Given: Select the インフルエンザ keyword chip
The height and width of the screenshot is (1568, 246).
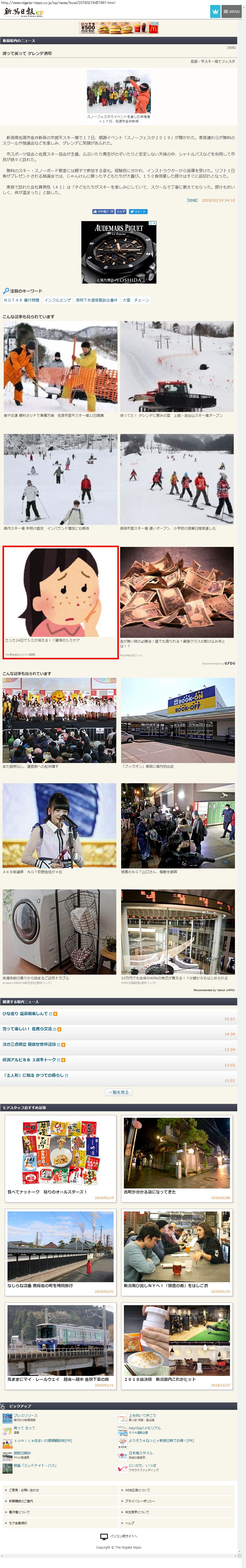Looking at the screenshot, I should click(57, 300).
